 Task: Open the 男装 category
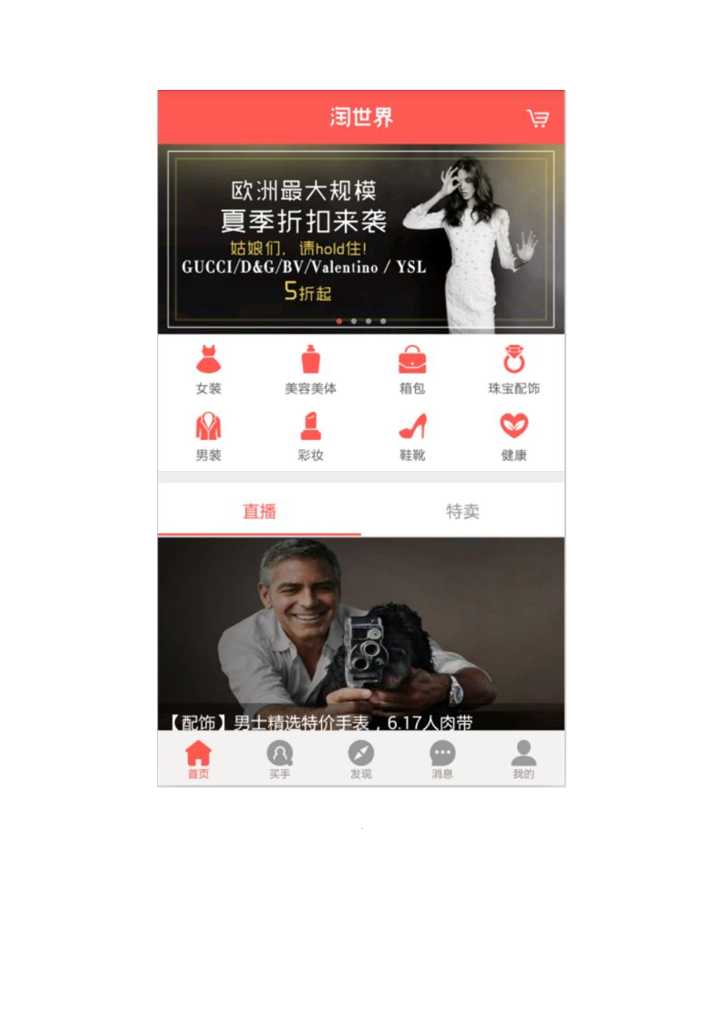[209, 437]
